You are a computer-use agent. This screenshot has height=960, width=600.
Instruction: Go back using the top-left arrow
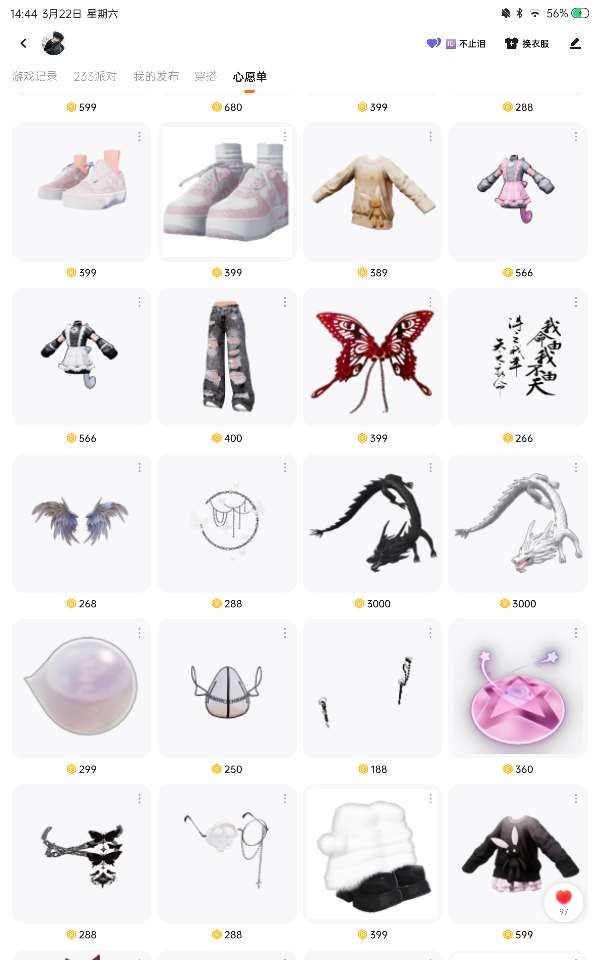click(23, 43)
